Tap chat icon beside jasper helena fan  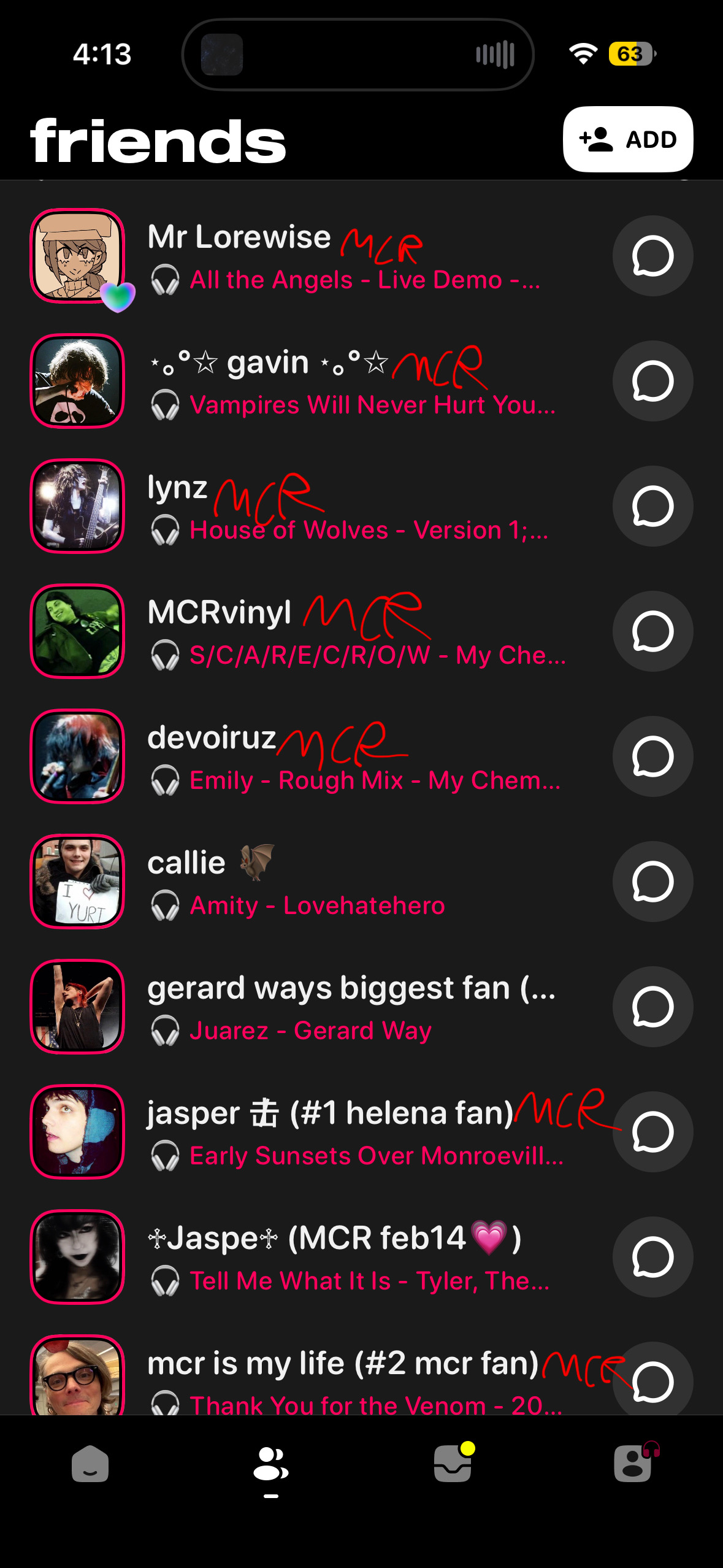point(652,1132)
